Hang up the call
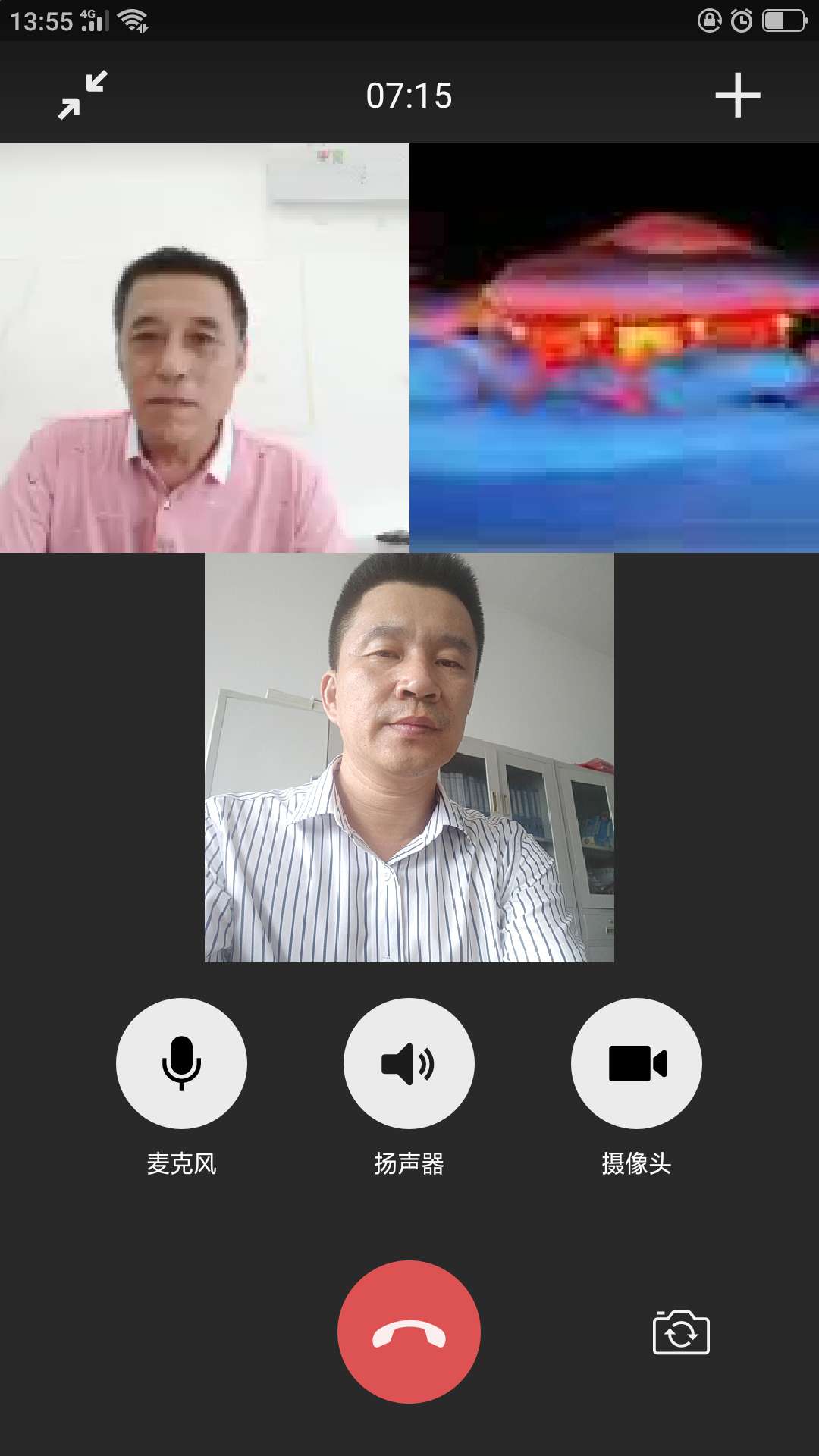 409,1332
